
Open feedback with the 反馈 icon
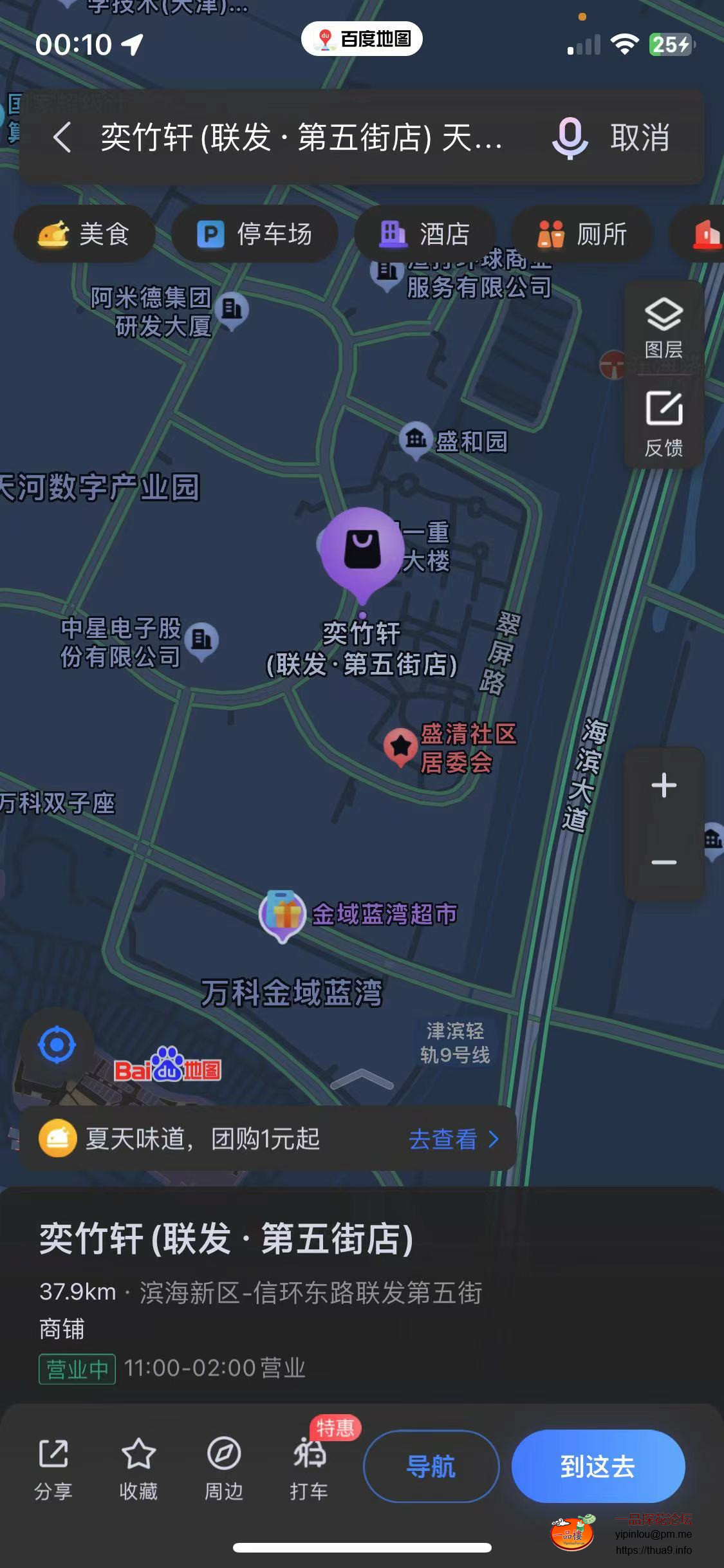pyautogui.click(x=664, y=422)
